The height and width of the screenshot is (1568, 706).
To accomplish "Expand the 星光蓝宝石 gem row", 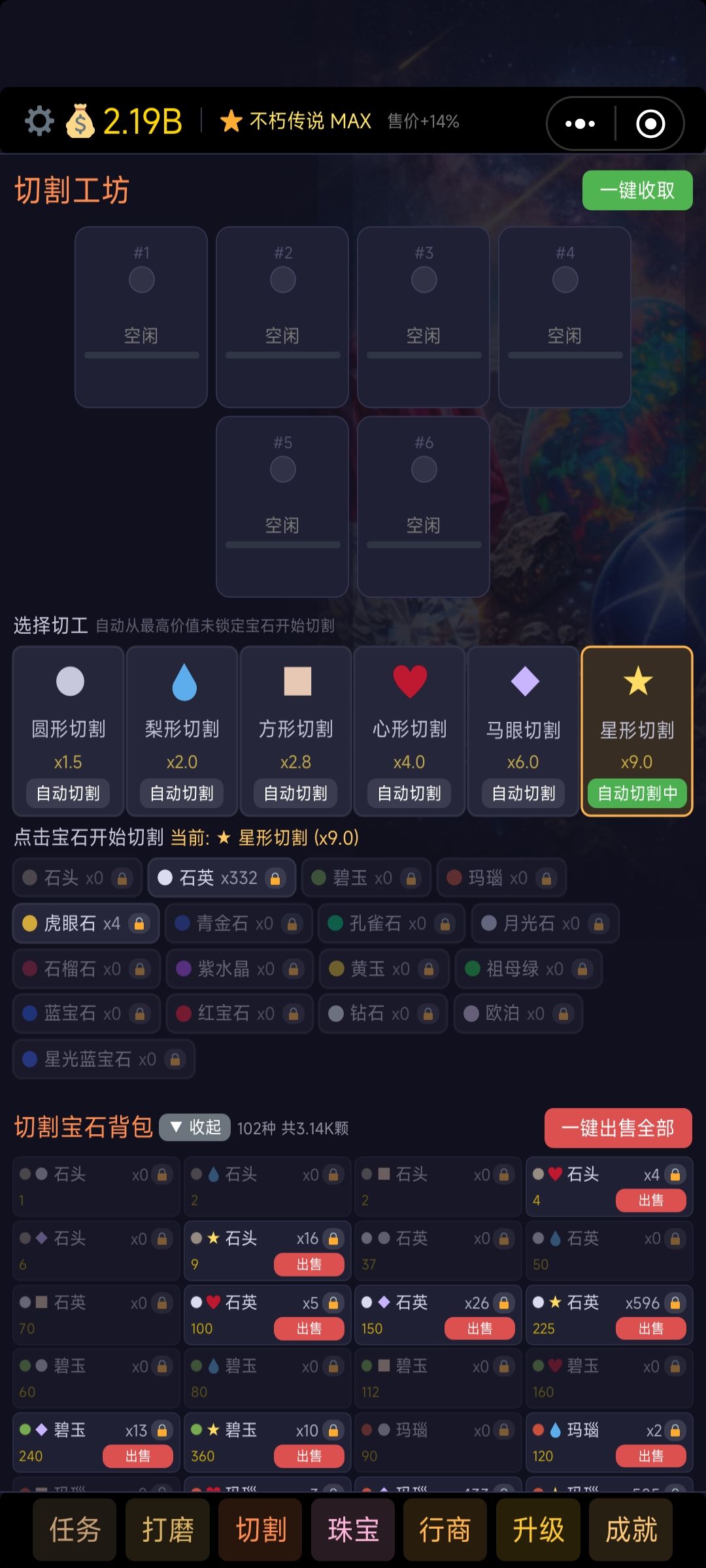I will pos(105,1059).
